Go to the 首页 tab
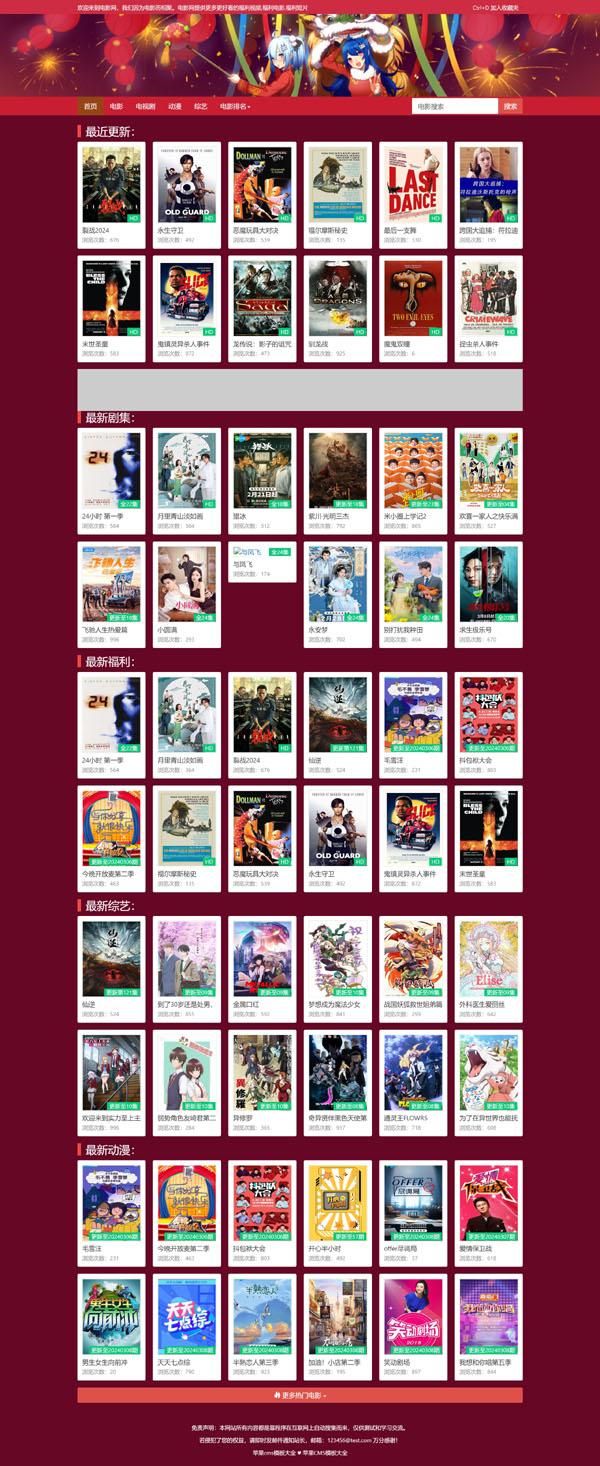Image resolution: width=600 pixels, height=1466 pixels. (90, 106)
